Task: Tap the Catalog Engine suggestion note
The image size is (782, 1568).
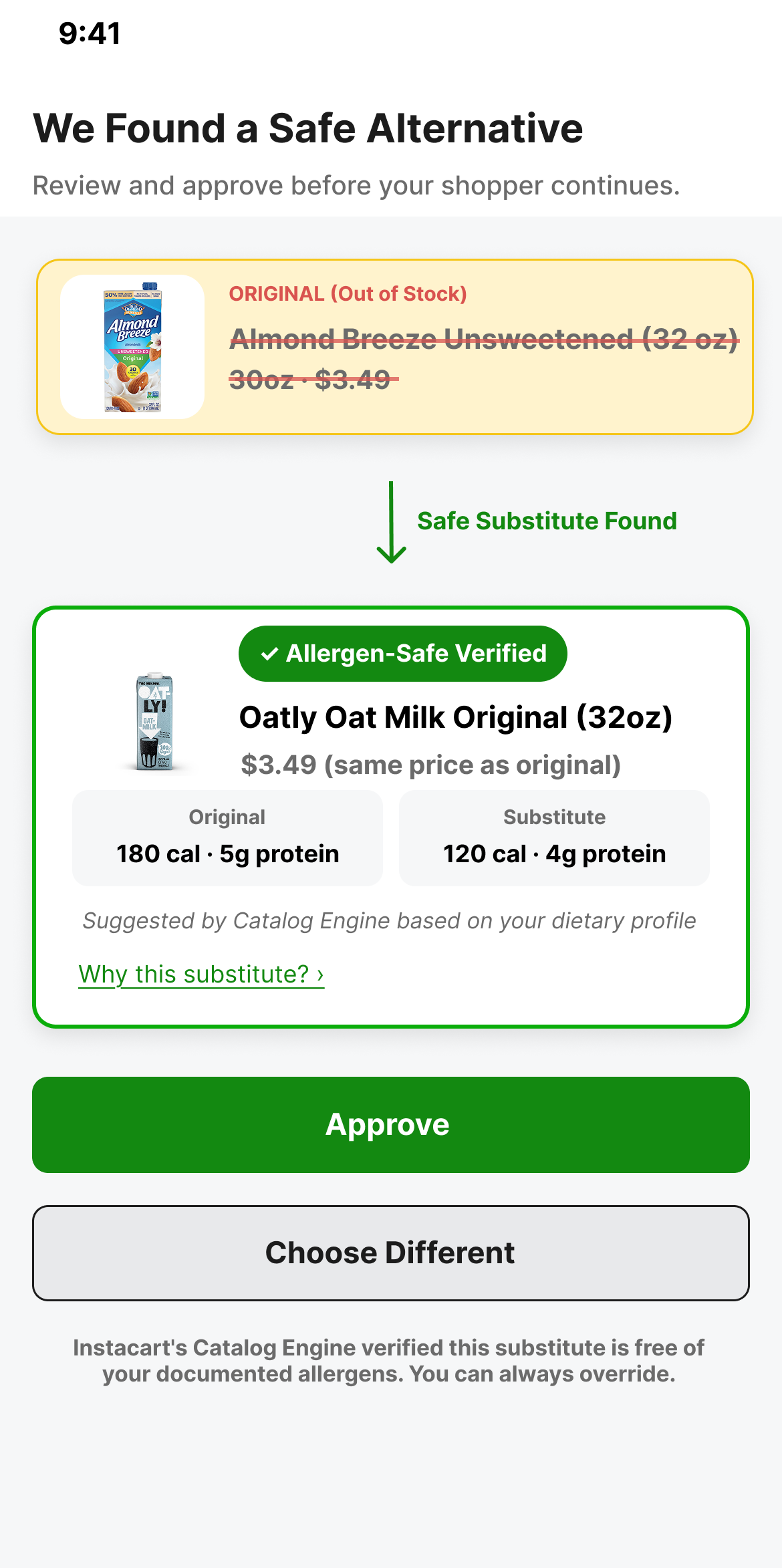Action: (x=390, y=920)
